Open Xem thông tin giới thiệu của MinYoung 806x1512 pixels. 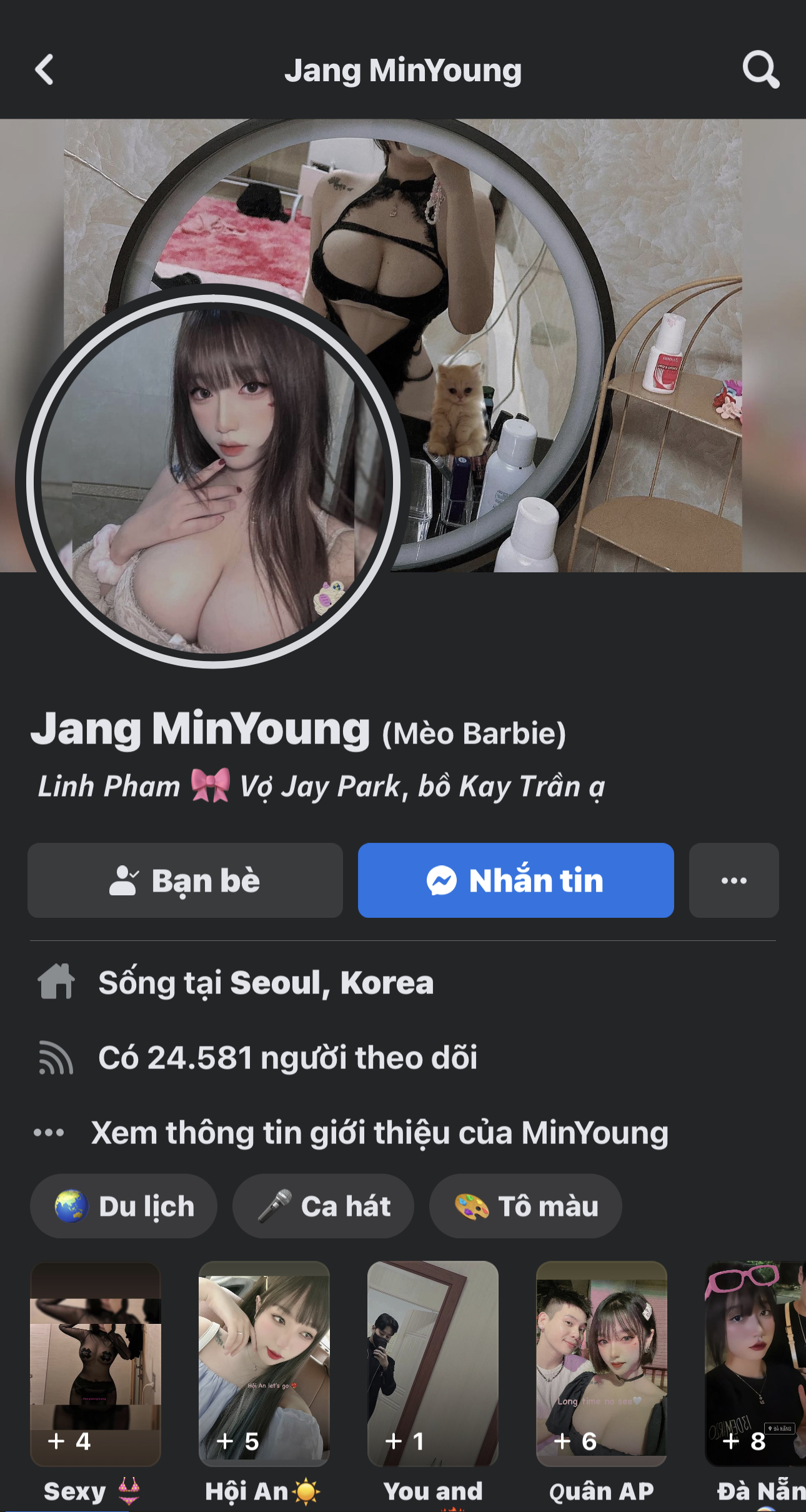pyautogui.click(x=379, y=1133)
